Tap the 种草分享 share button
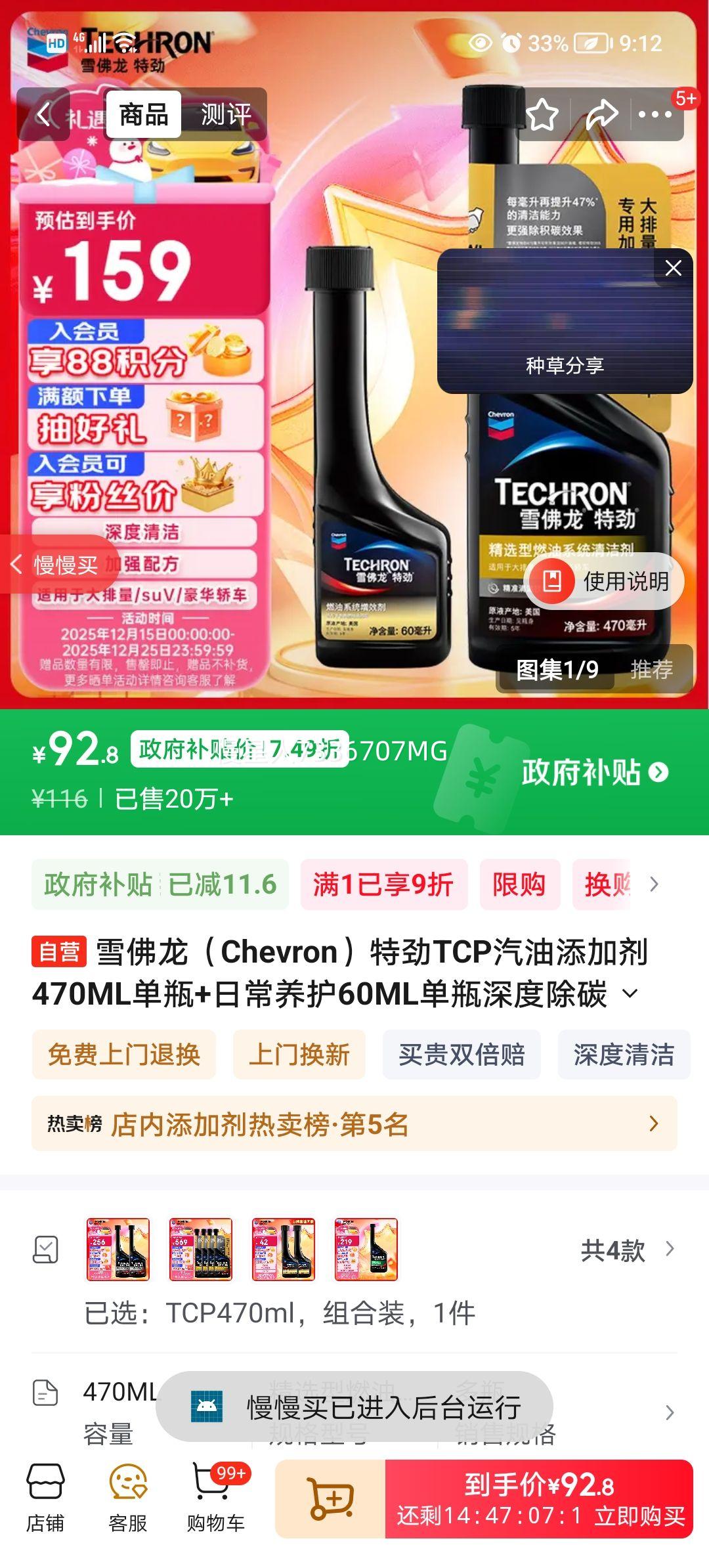This screenshot has height=1568, width=709. (565, 364)
